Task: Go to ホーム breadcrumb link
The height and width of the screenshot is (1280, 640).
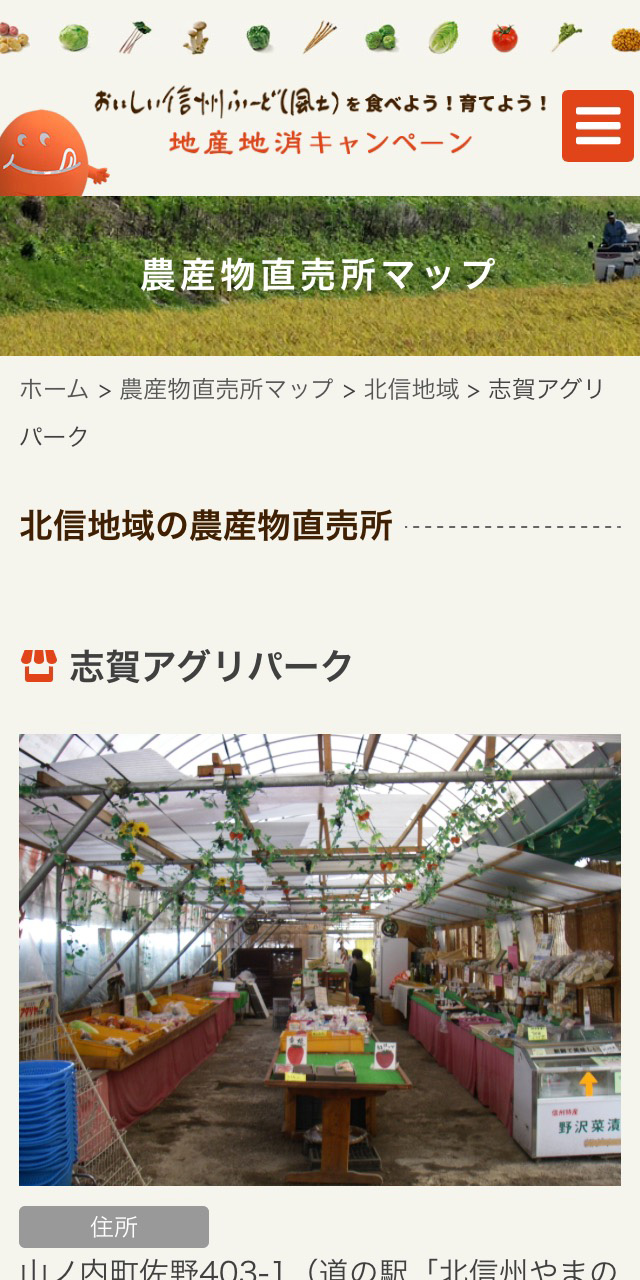Action: coord(54,389)
